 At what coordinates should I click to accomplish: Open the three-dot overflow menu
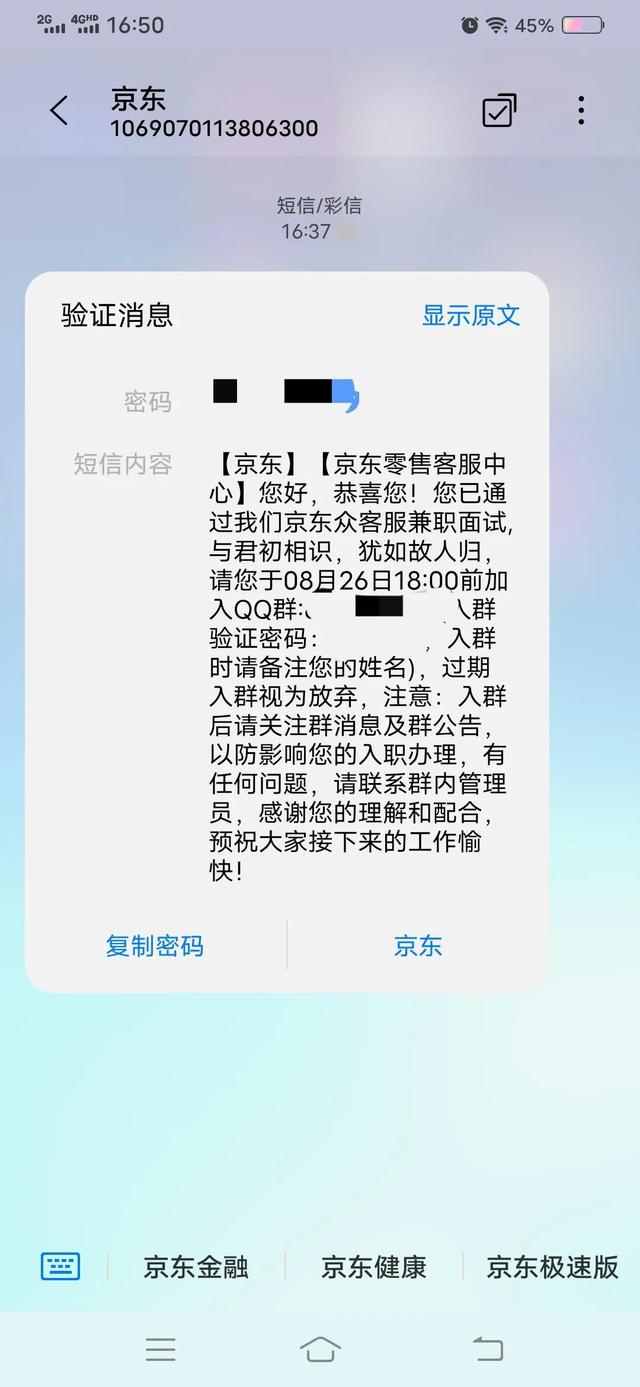[581, 111]
